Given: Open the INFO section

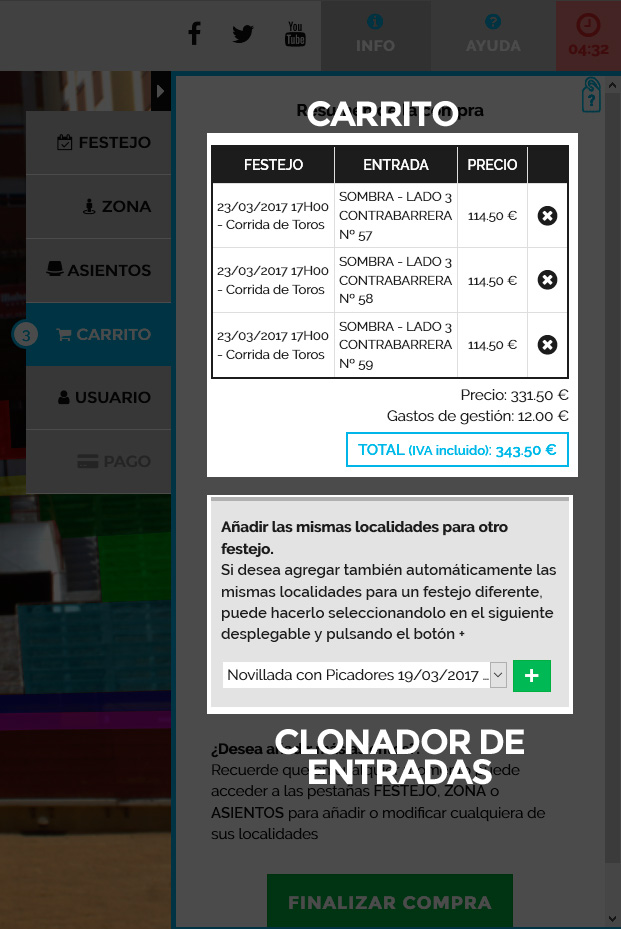Looking at the screenshot, I should pyautogui.click(x=376, y=35).
